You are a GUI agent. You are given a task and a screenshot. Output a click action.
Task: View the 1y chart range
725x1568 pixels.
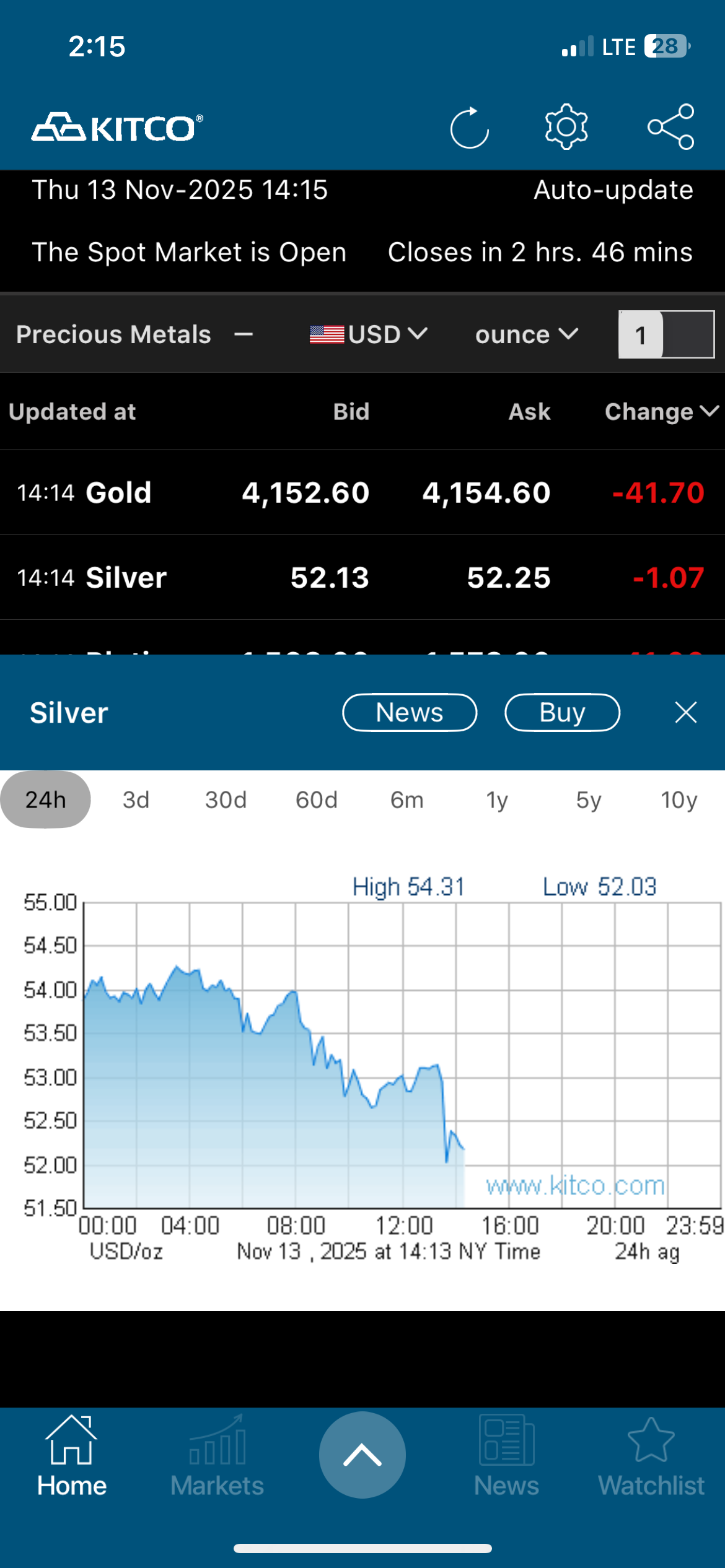click(x=497, y=800)
